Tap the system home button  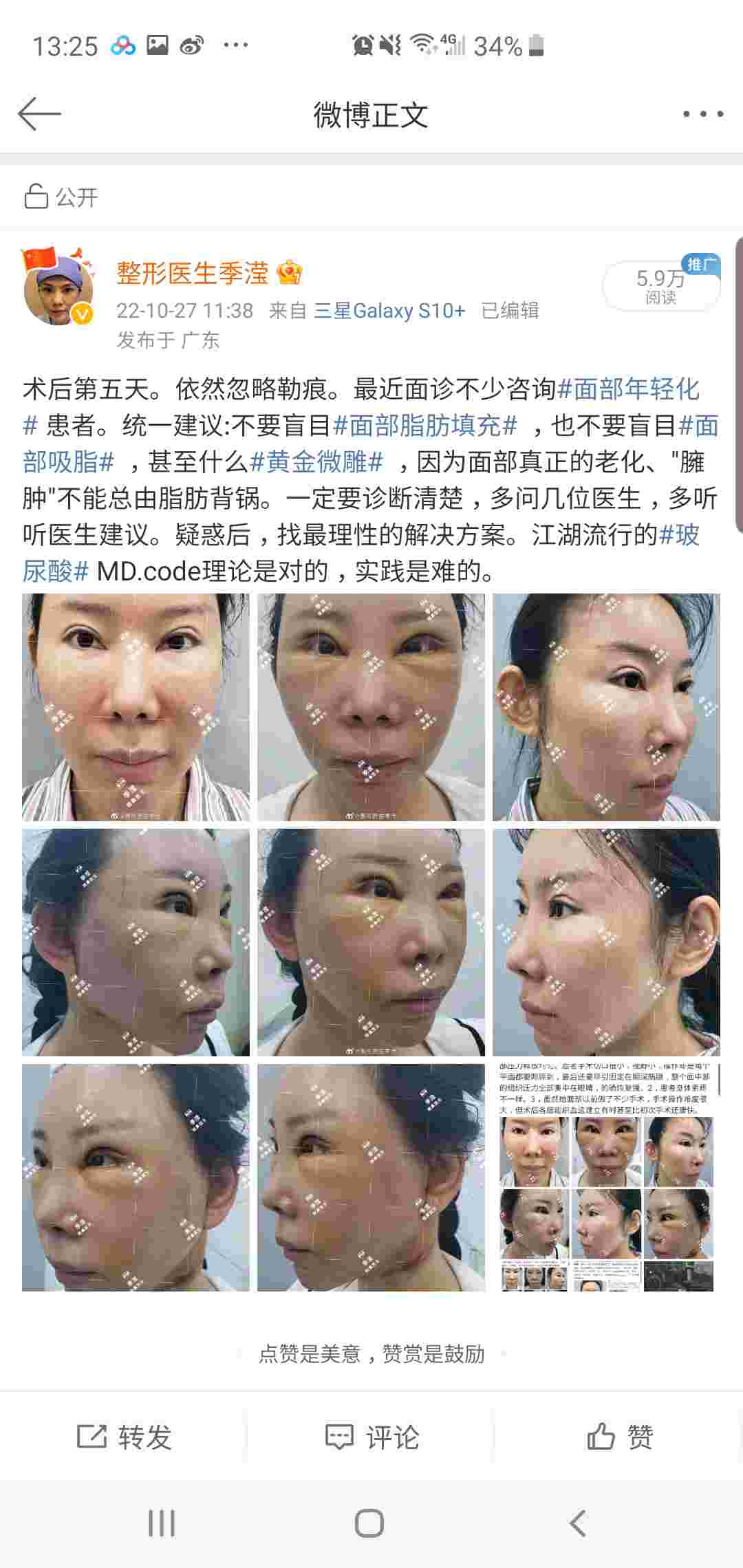click(369, 1523)
